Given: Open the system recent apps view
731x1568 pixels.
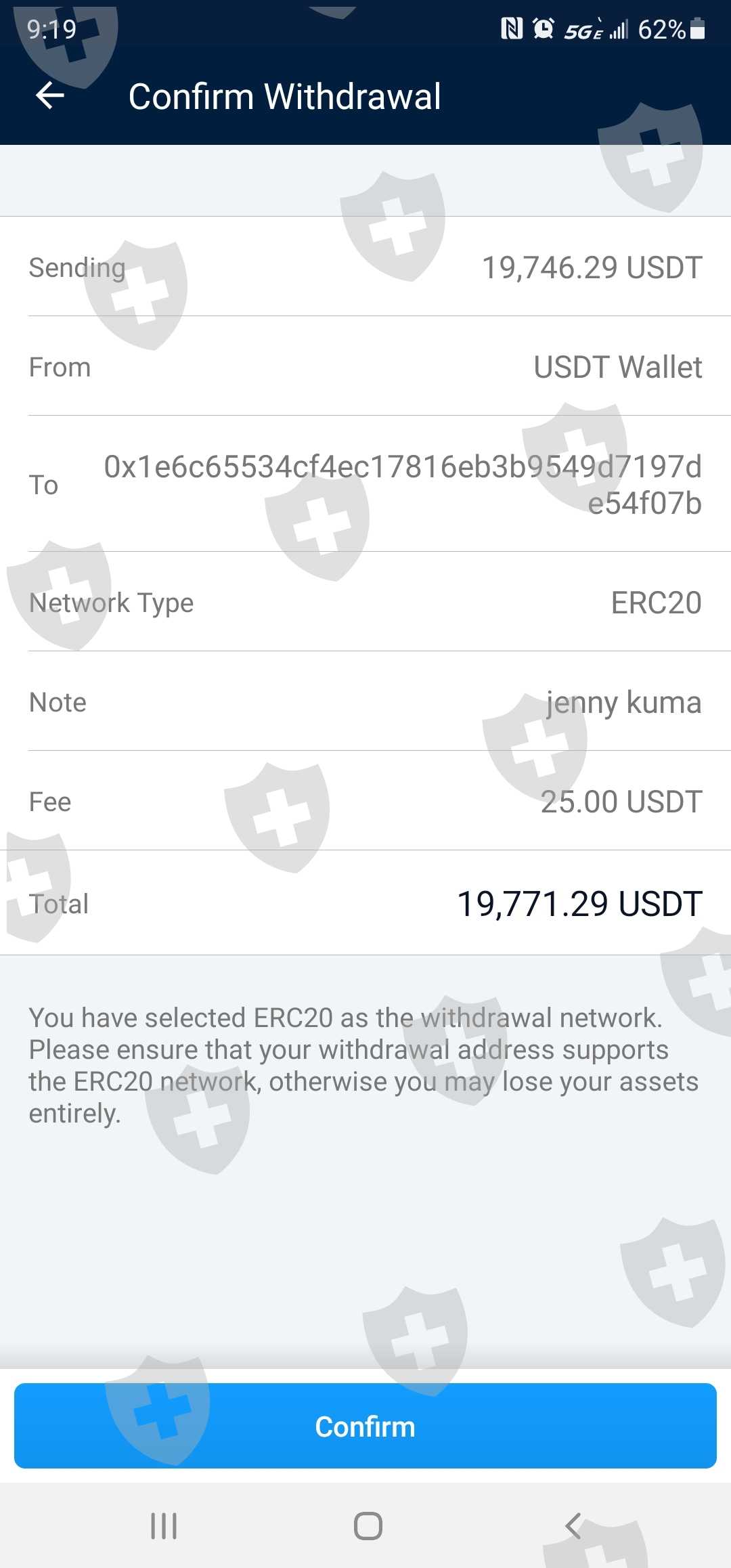Looking at the screenshot, I should click(x=164, y=1526).
